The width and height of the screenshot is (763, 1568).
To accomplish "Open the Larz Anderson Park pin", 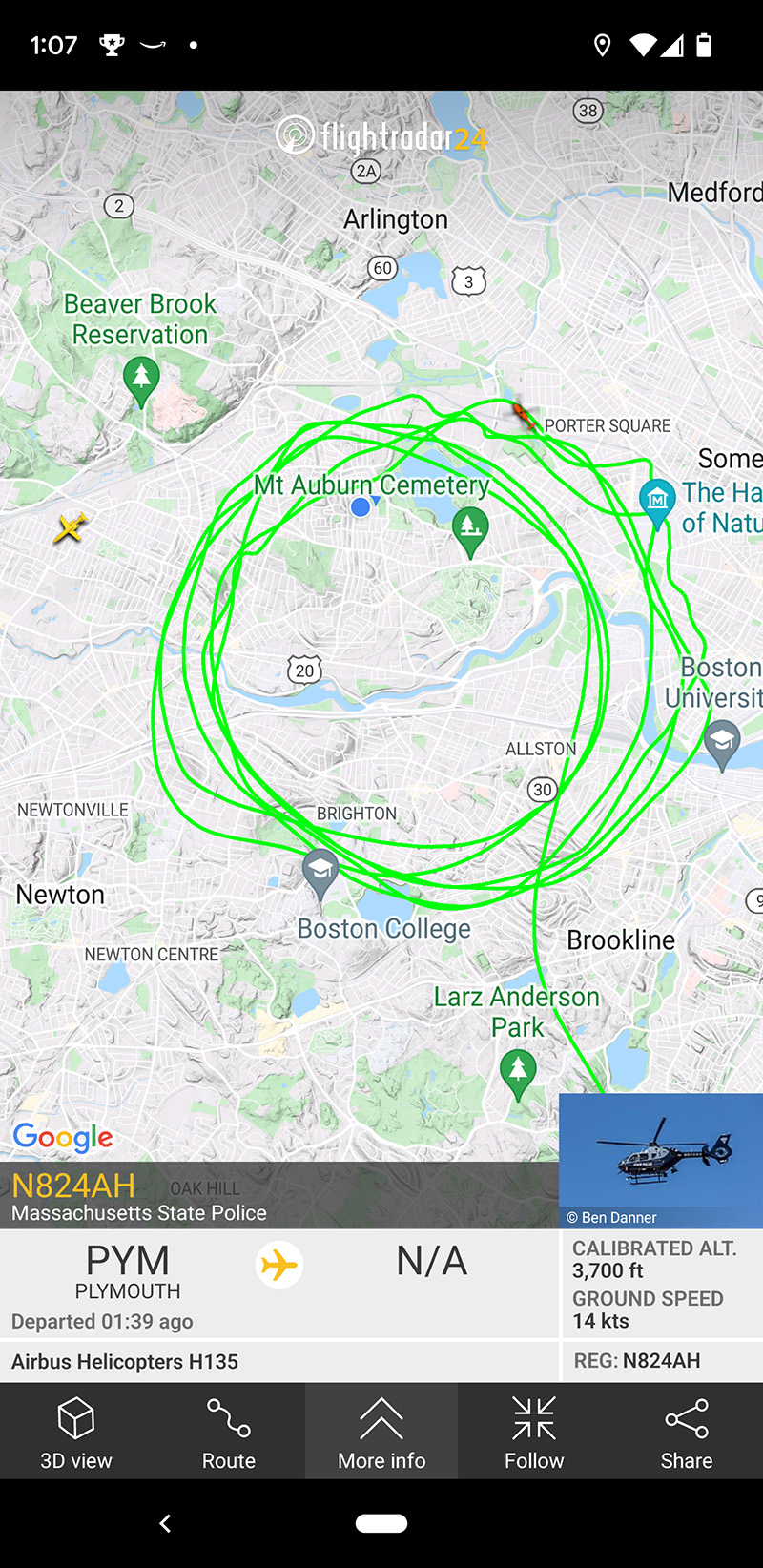I will (x=518, y=1071).
